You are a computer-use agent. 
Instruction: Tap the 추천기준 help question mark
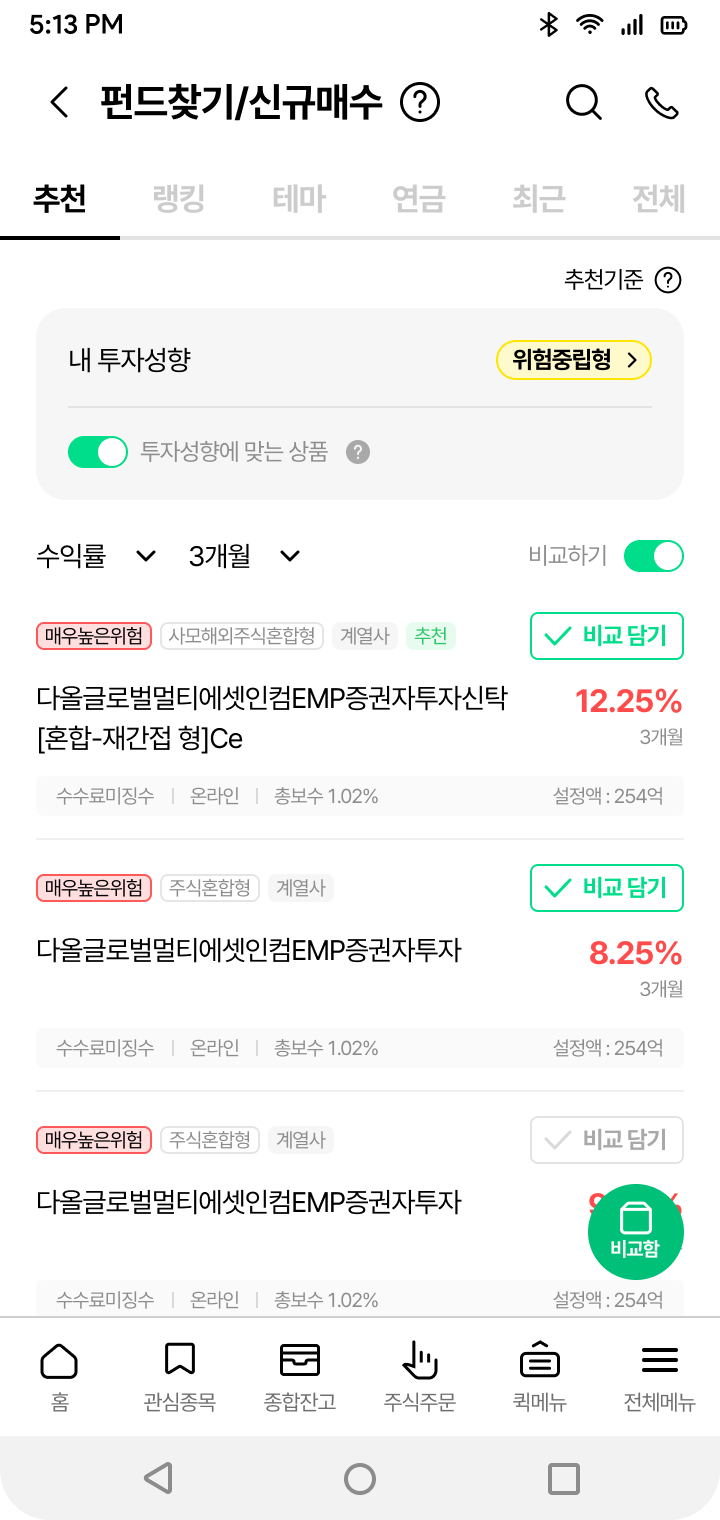(x=667, y=281)
